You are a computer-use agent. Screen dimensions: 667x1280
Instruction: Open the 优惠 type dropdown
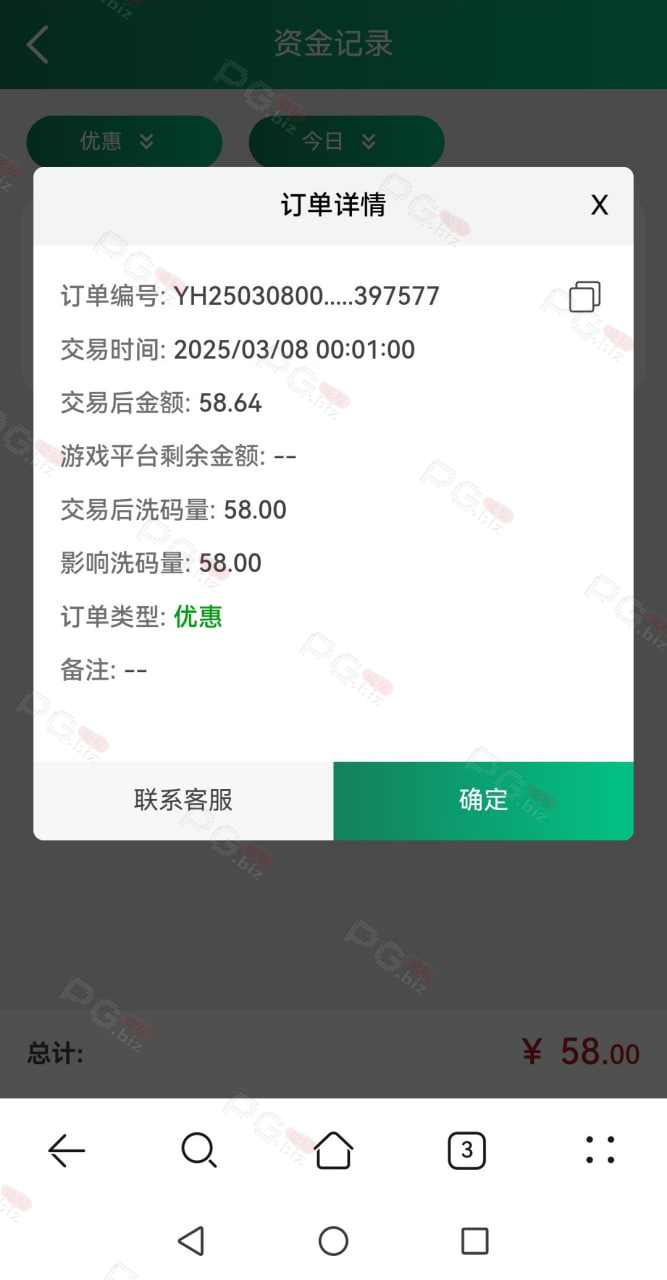[x=124, y=142]
